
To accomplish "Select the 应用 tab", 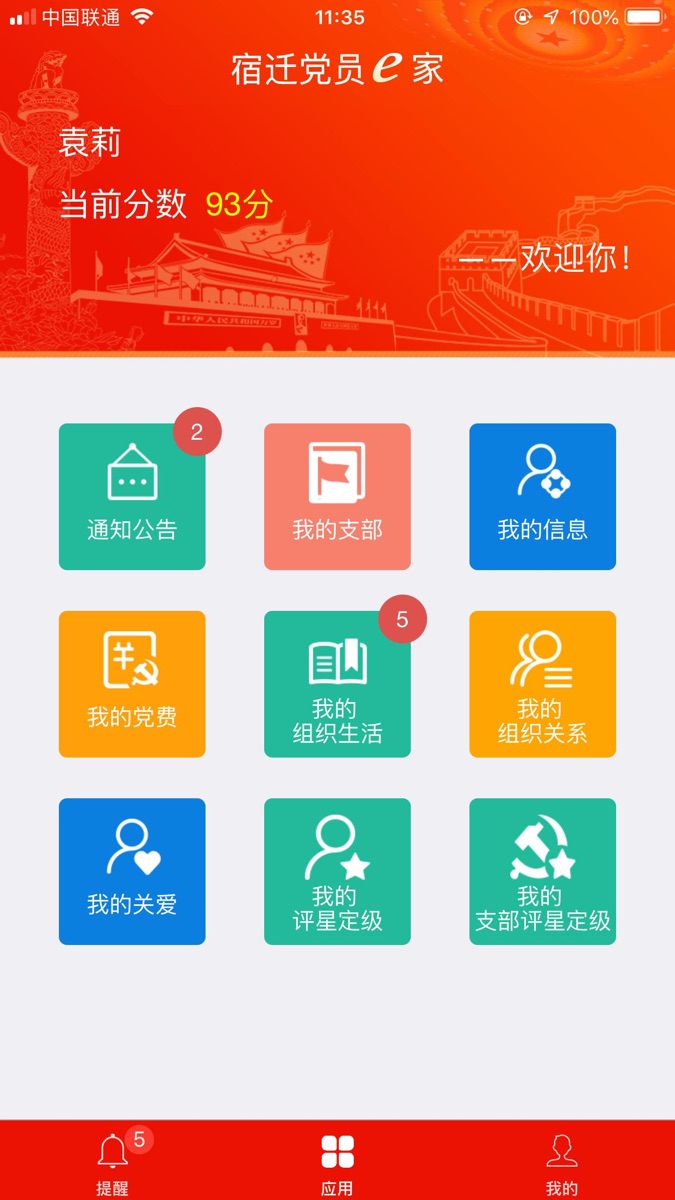I will [337, 1162].
